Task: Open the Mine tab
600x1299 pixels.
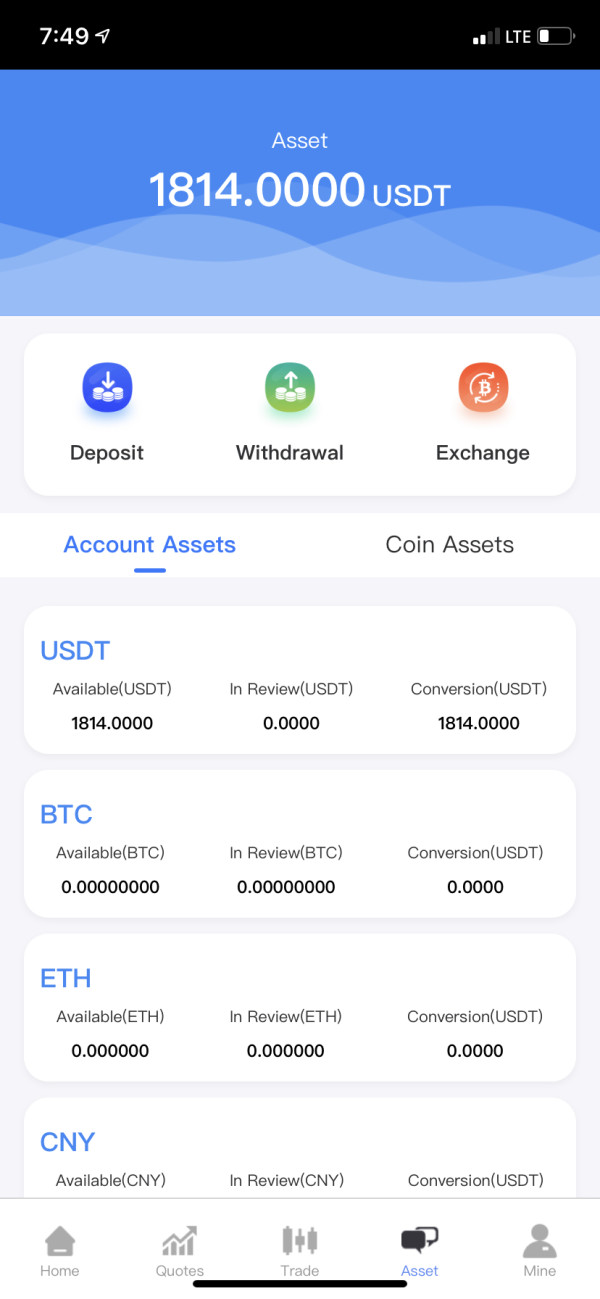Action: pos(540,1250)
